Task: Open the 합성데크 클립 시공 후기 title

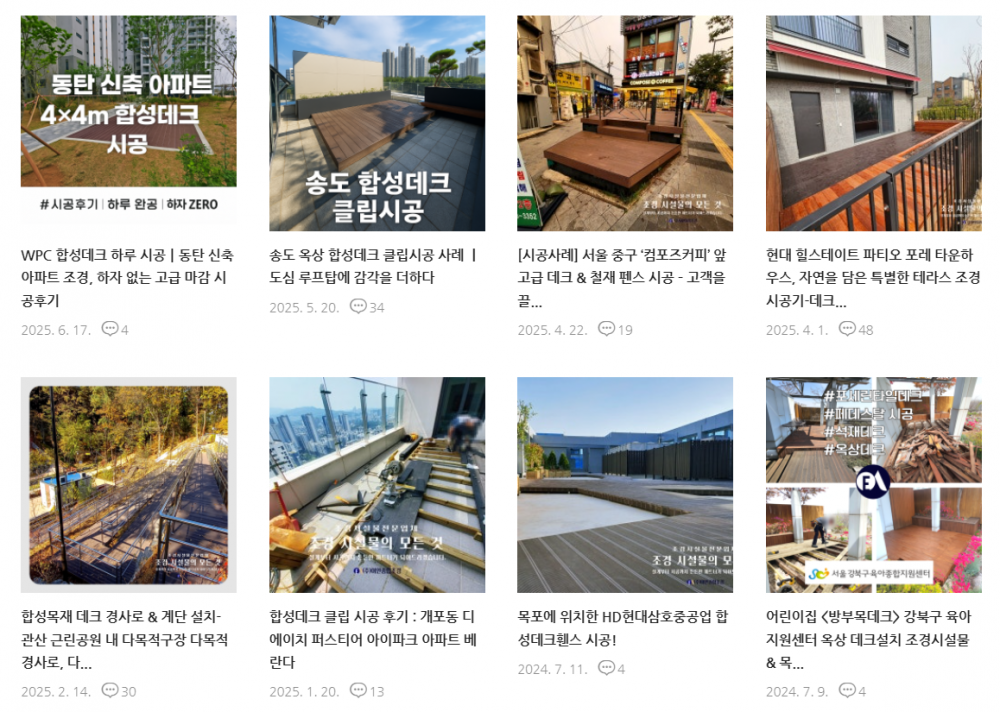Action: (373, 639)
